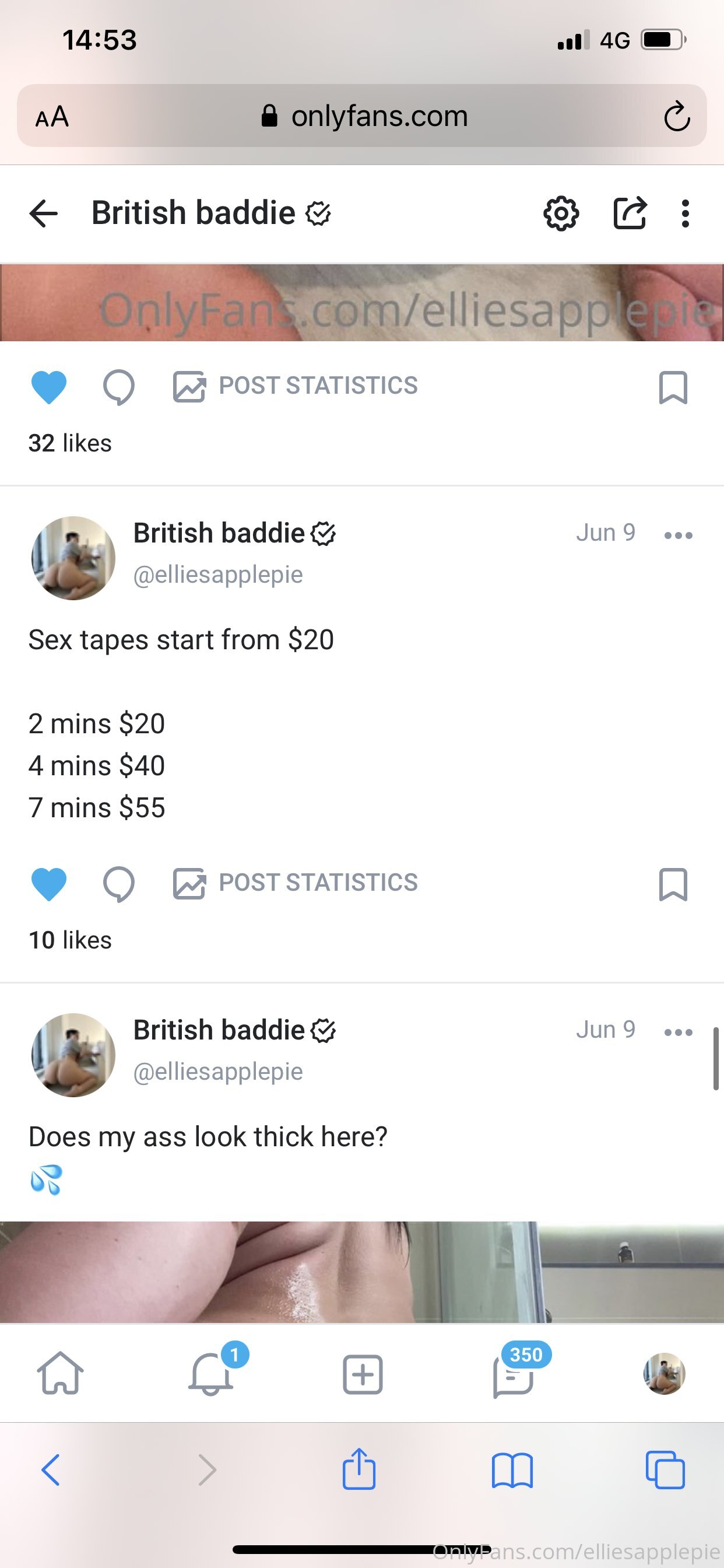Share this profile from header
Viewport: 724px width, 1568px height.
(x=629, y=213)
